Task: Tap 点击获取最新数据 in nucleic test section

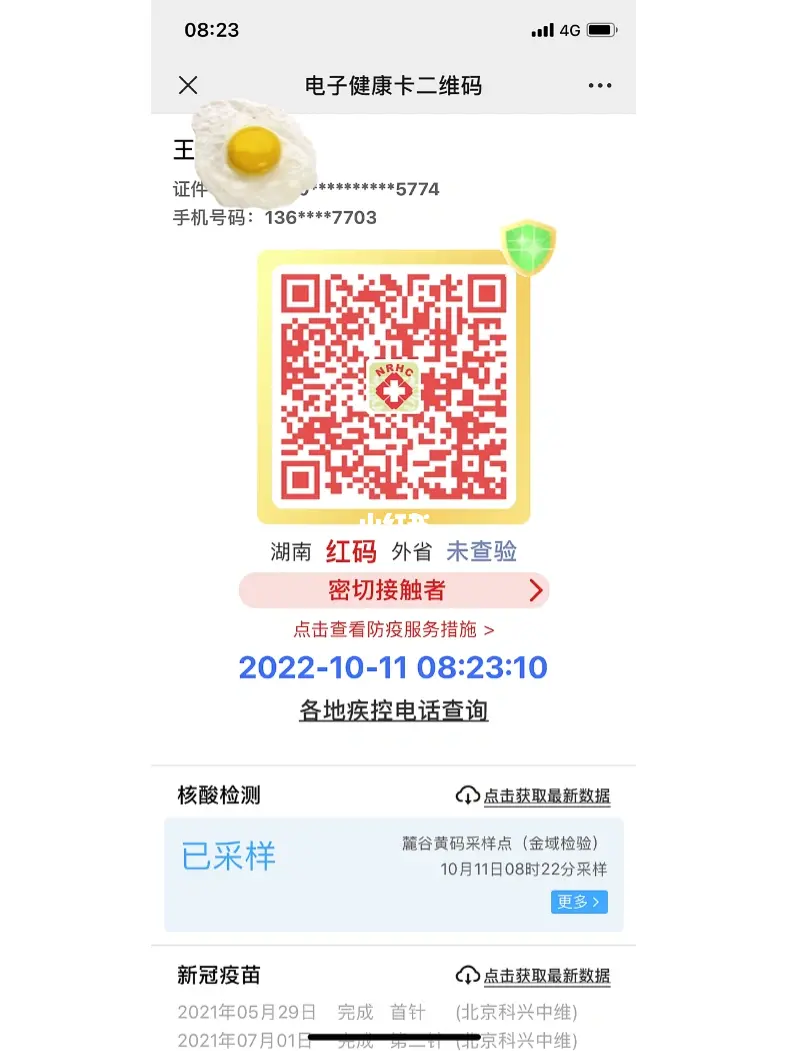Action: (x=545, y=796)
